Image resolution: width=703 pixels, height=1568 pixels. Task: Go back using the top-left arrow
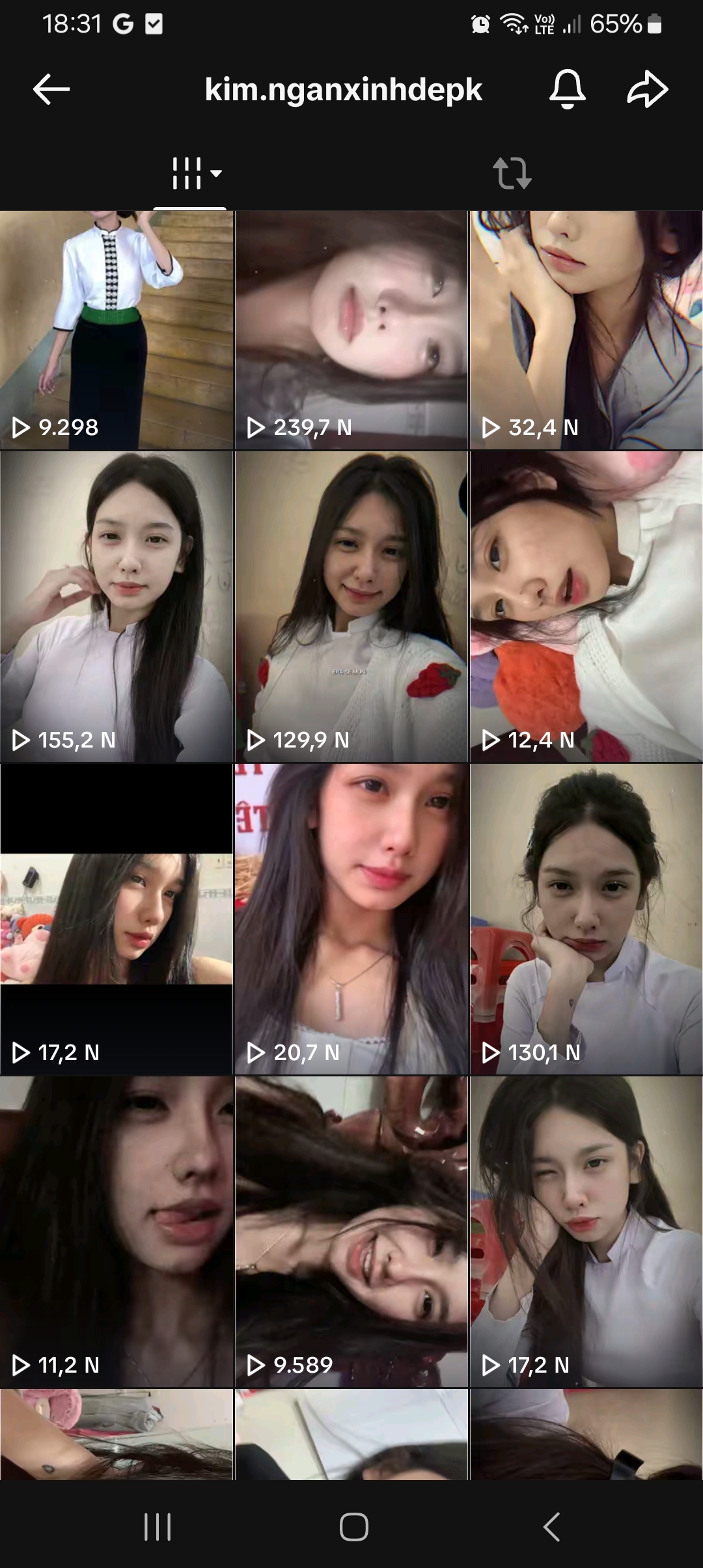point(51,89)
